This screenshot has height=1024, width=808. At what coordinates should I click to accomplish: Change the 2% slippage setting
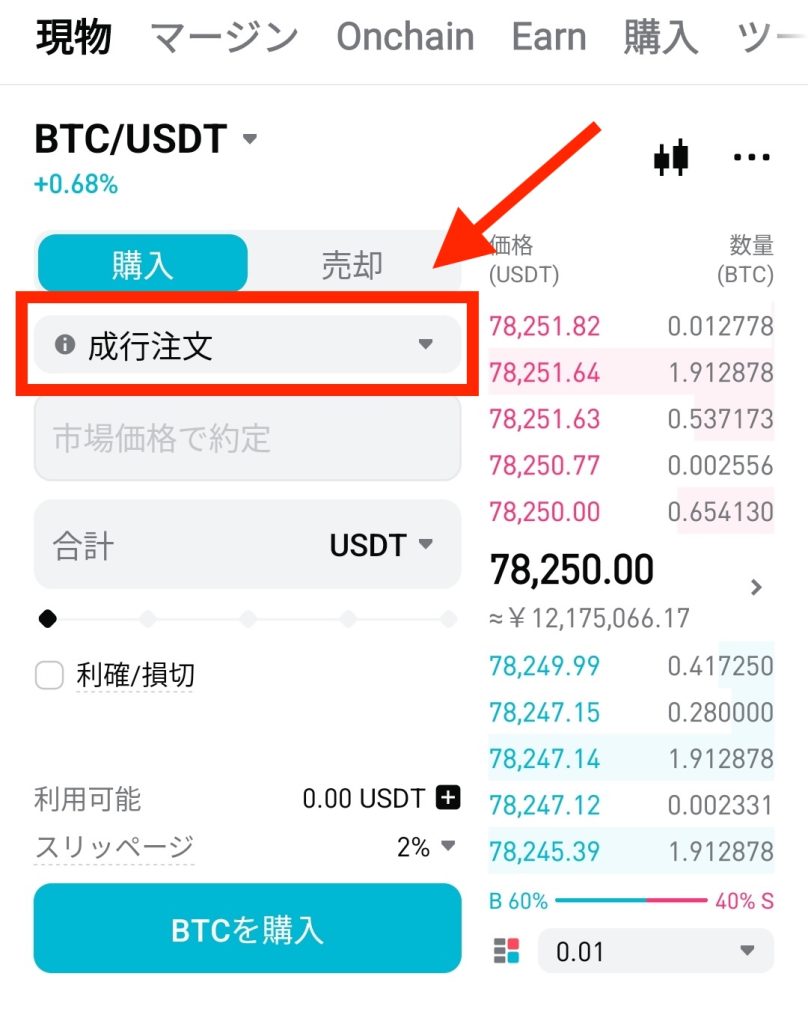(x=427, y=847)
